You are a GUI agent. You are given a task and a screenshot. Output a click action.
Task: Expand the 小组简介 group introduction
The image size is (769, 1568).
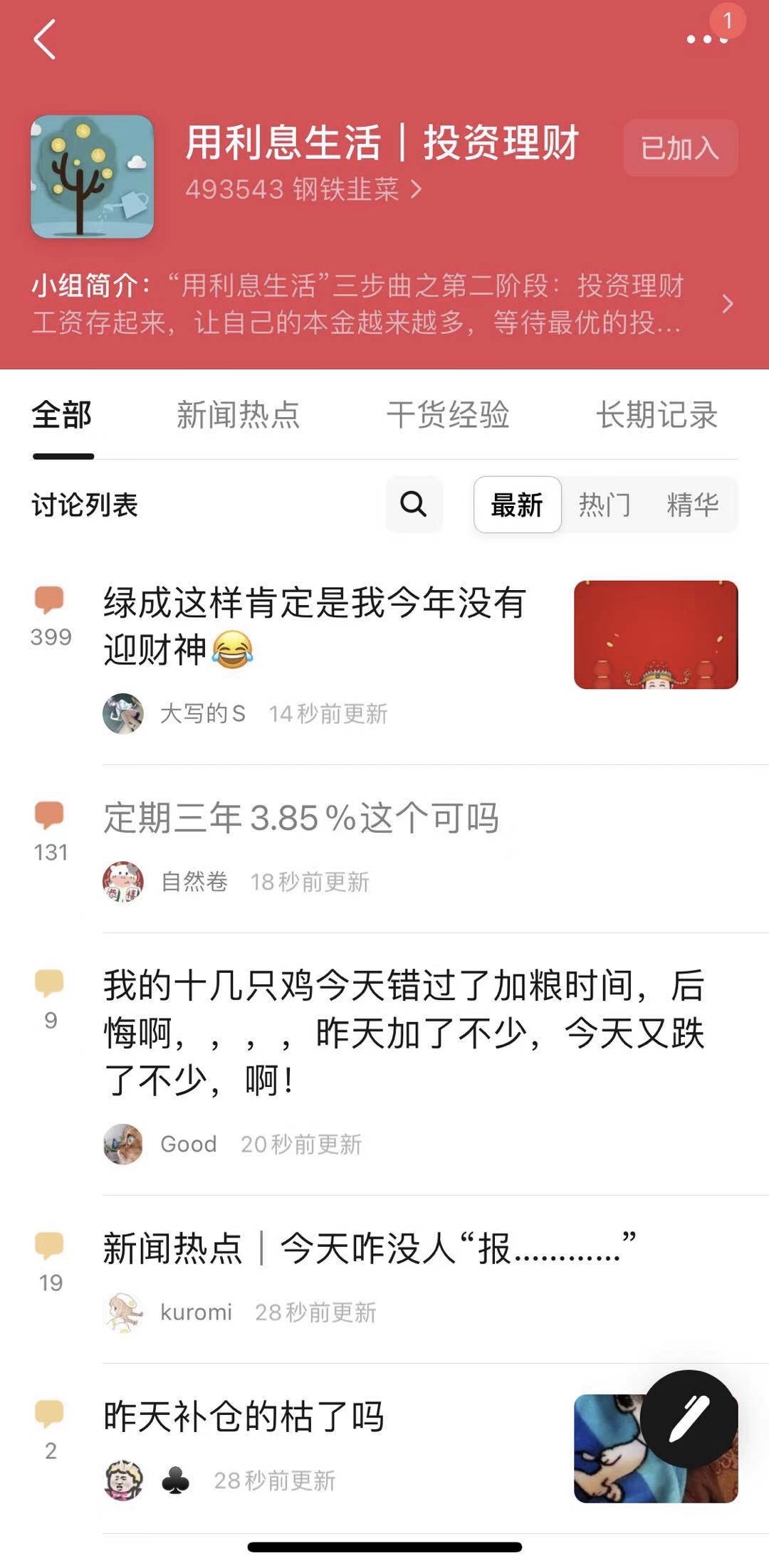[x=726, y=305]
